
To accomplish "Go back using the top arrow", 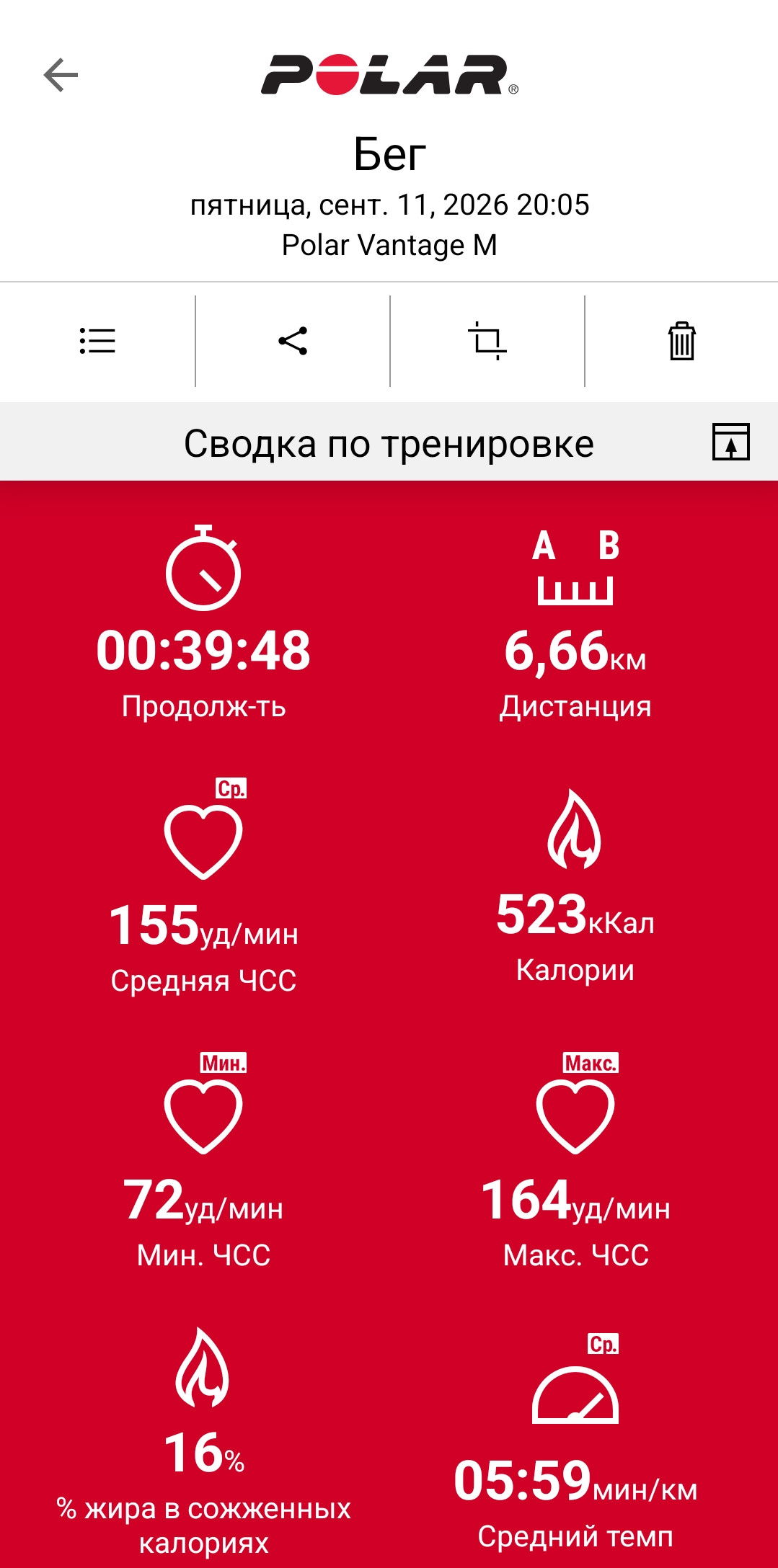I will 61,75.
